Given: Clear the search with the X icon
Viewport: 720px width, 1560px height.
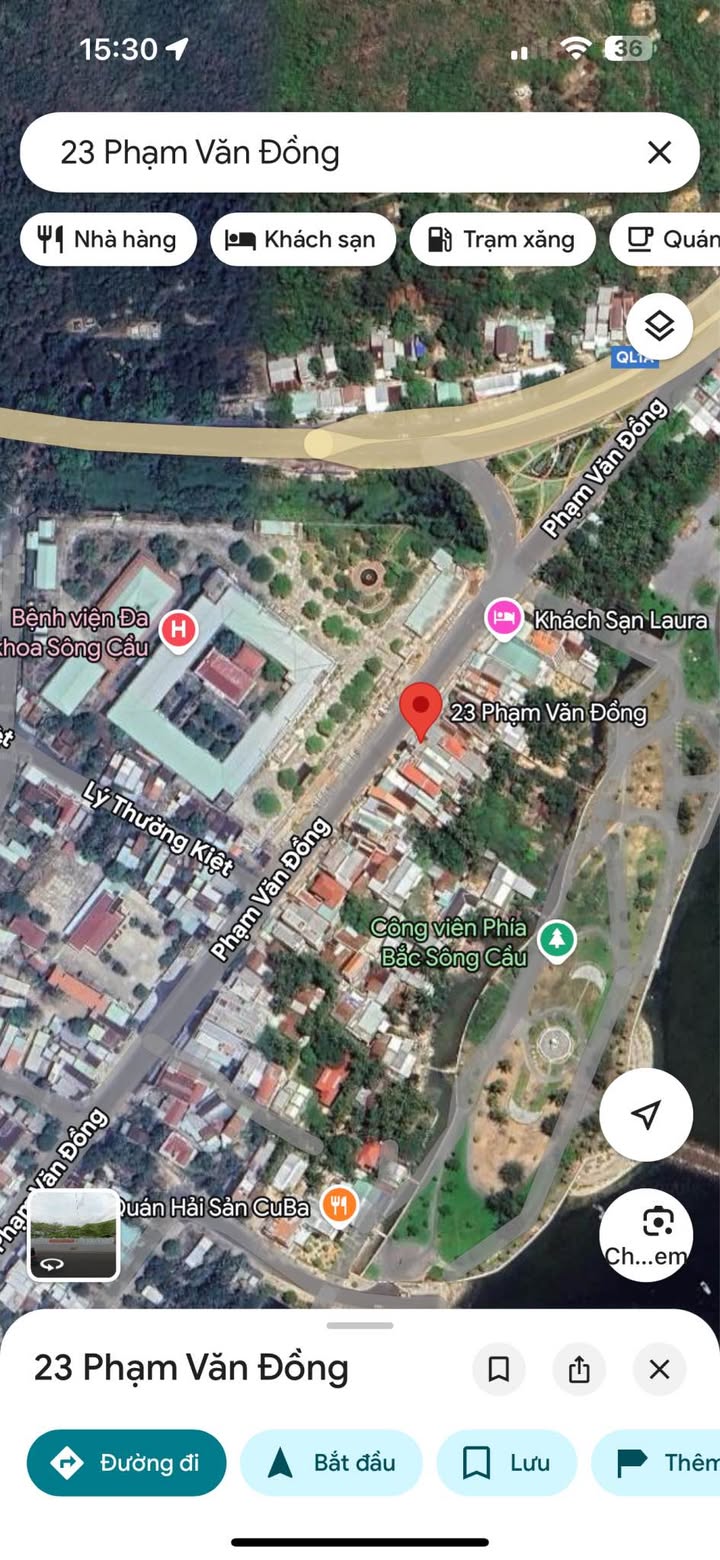Looking at the screenshot, I should (659, 152).
